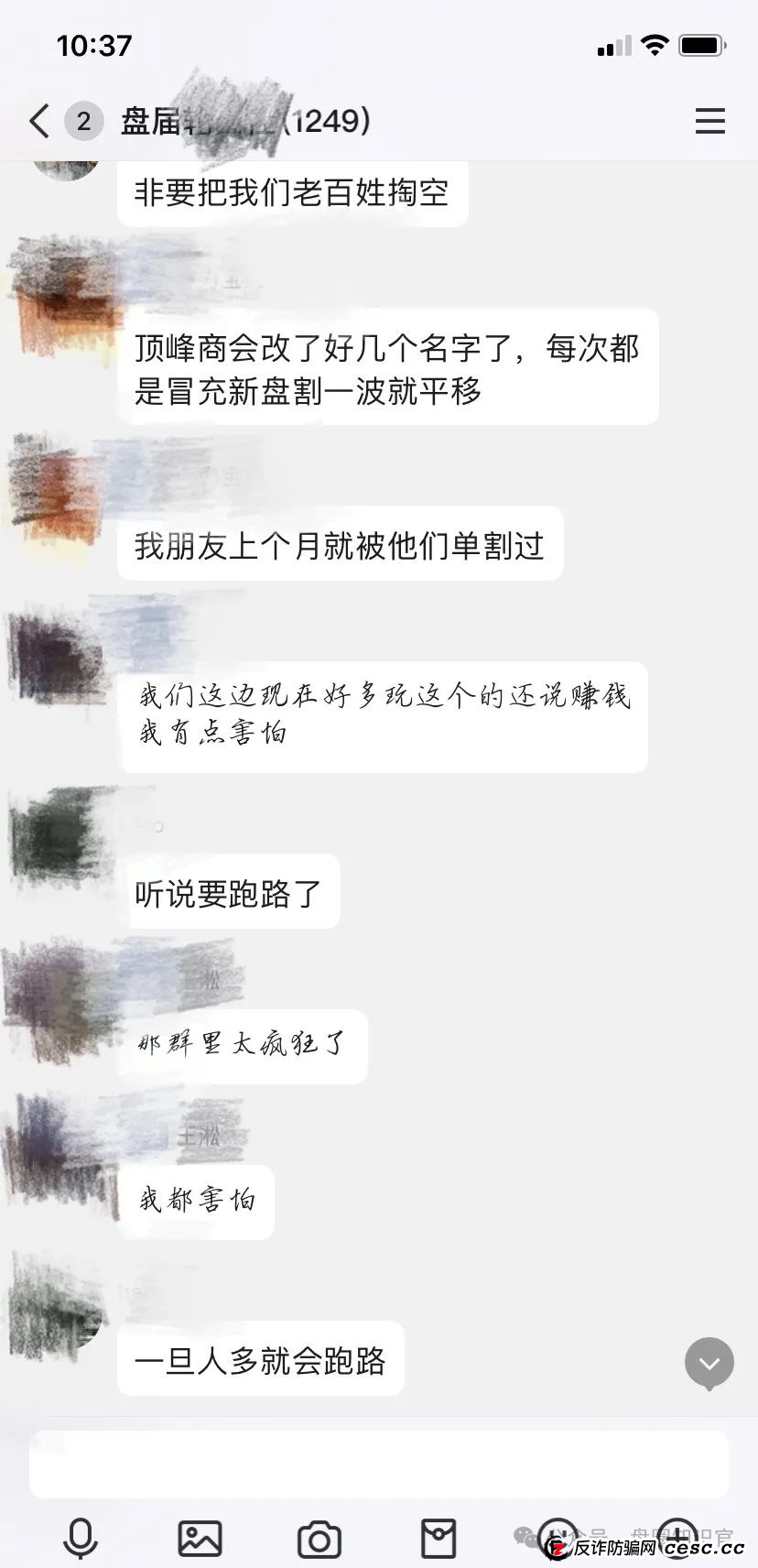Tap the unread count badge showing 2
Screen dimensions: 758x1568
82,121
